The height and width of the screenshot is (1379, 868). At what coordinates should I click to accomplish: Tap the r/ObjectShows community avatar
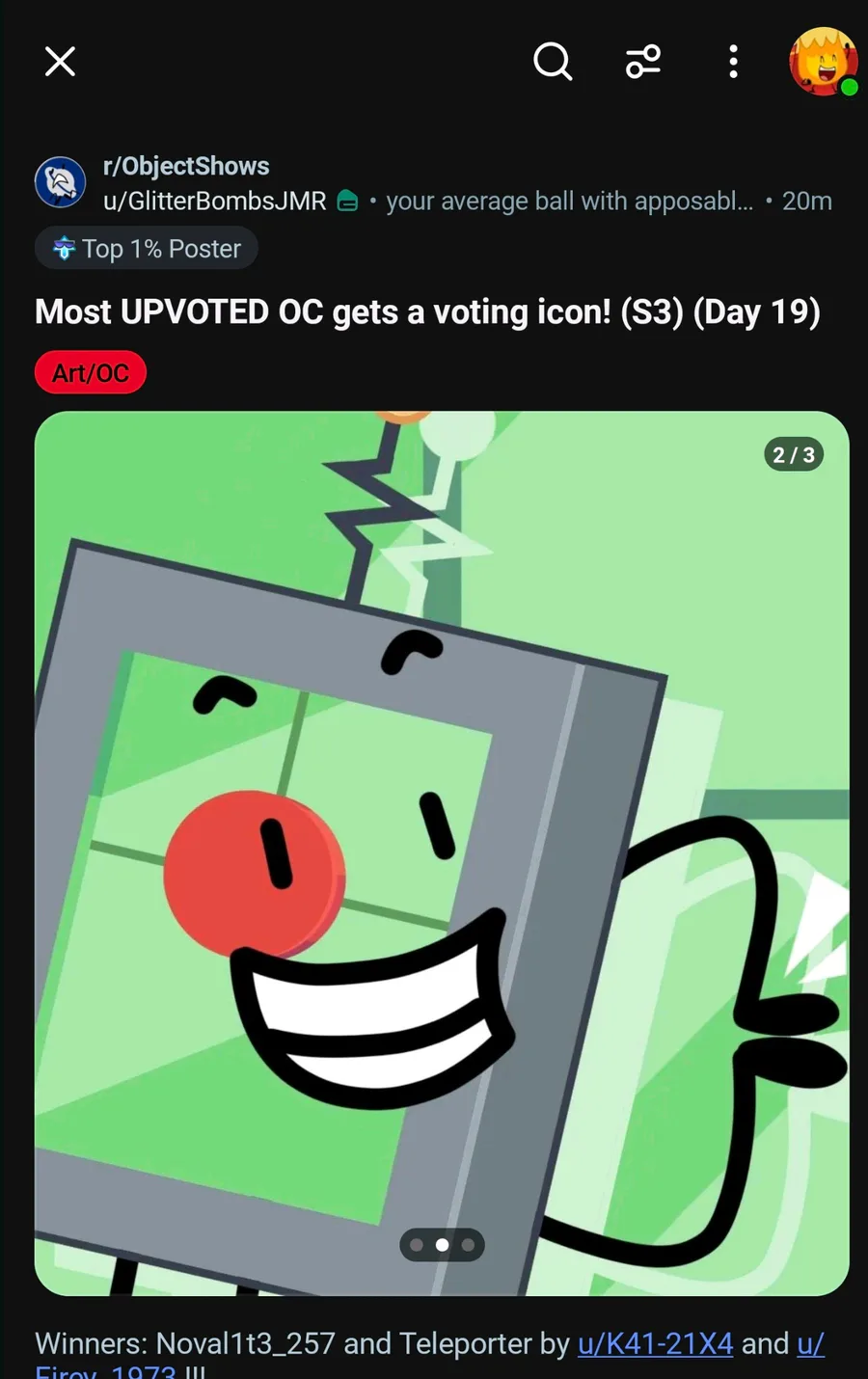61,182
